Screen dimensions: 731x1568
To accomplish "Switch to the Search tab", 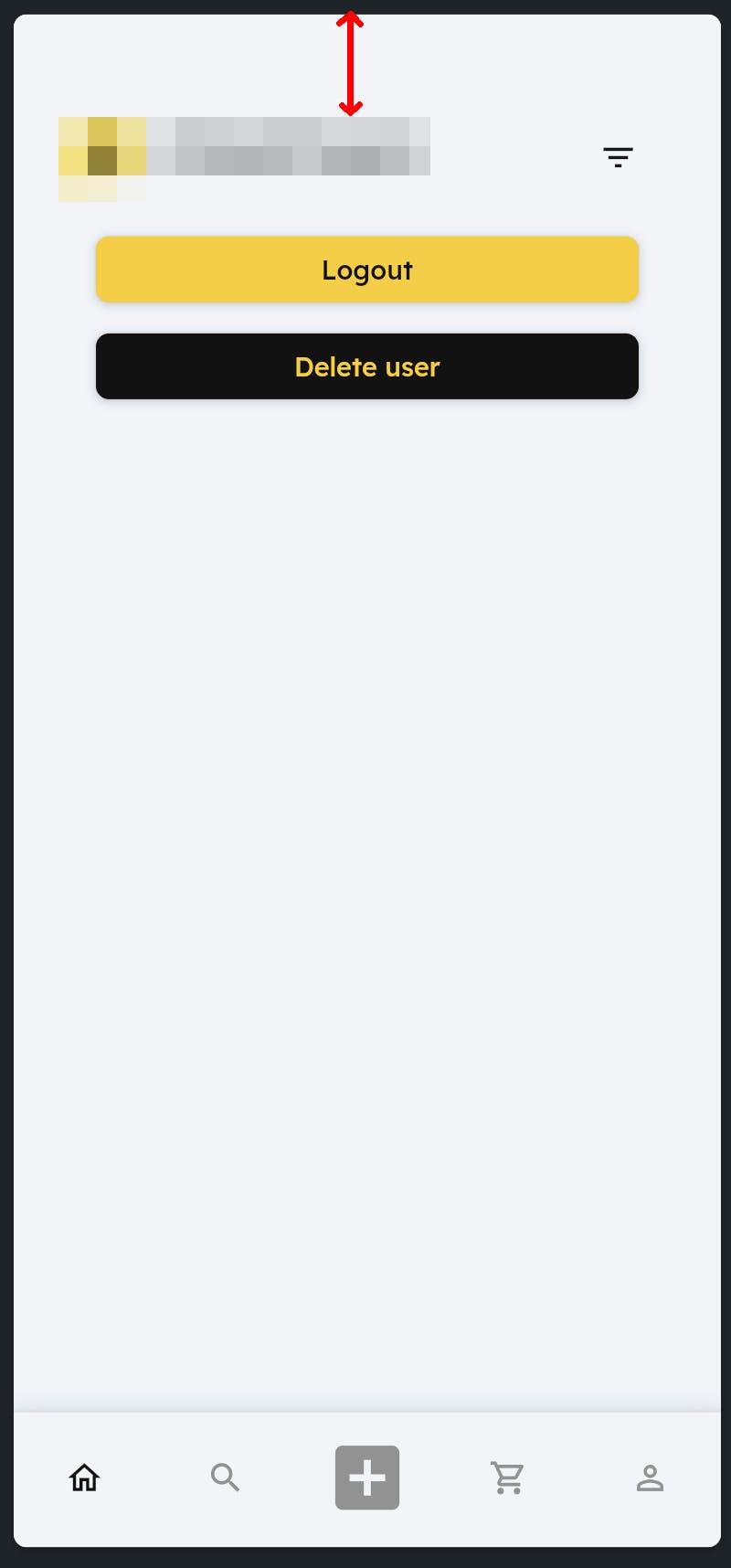I will (x=225, y=1478).
